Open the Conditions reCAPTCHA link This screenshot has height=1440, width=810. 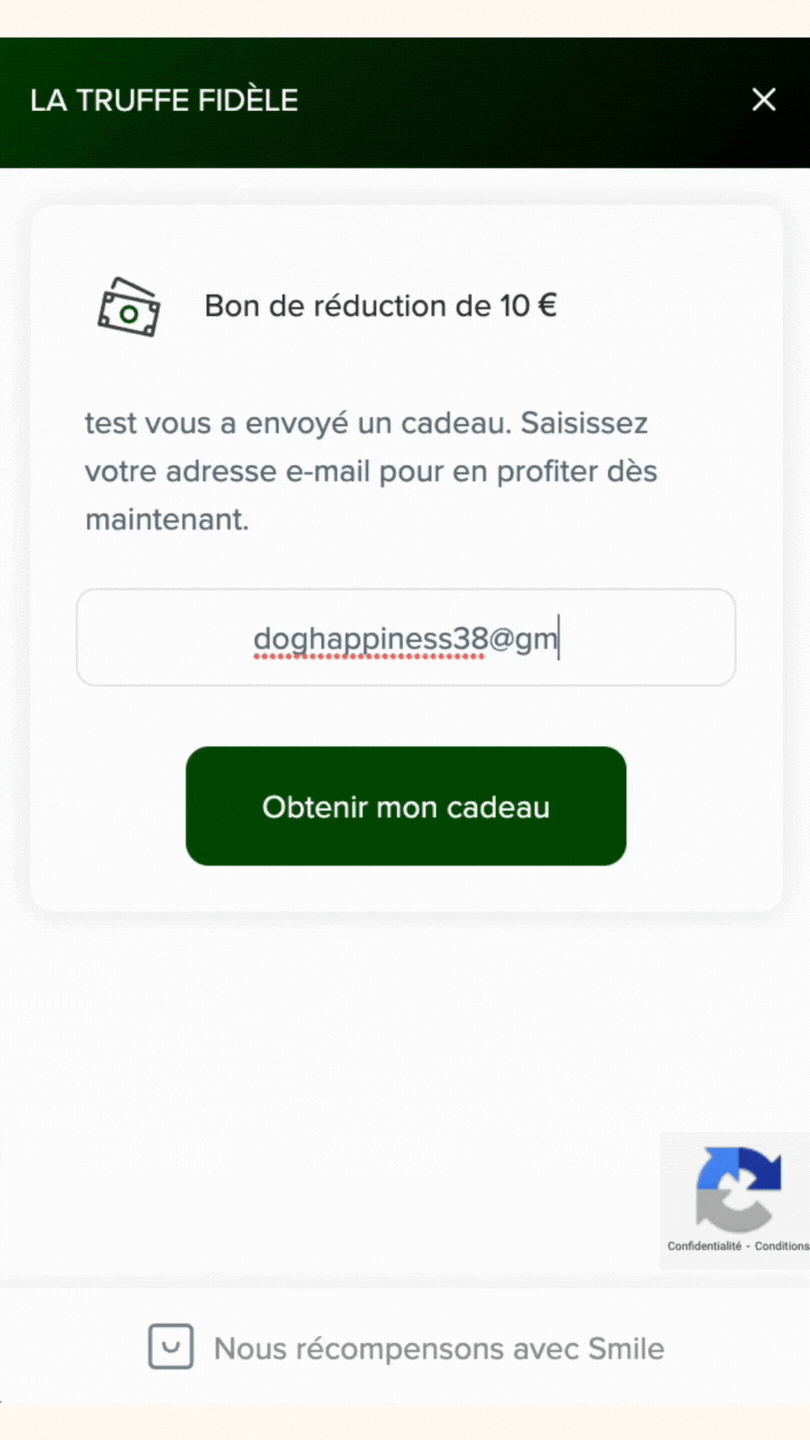pyautogui.click(x=782, y=1246)
